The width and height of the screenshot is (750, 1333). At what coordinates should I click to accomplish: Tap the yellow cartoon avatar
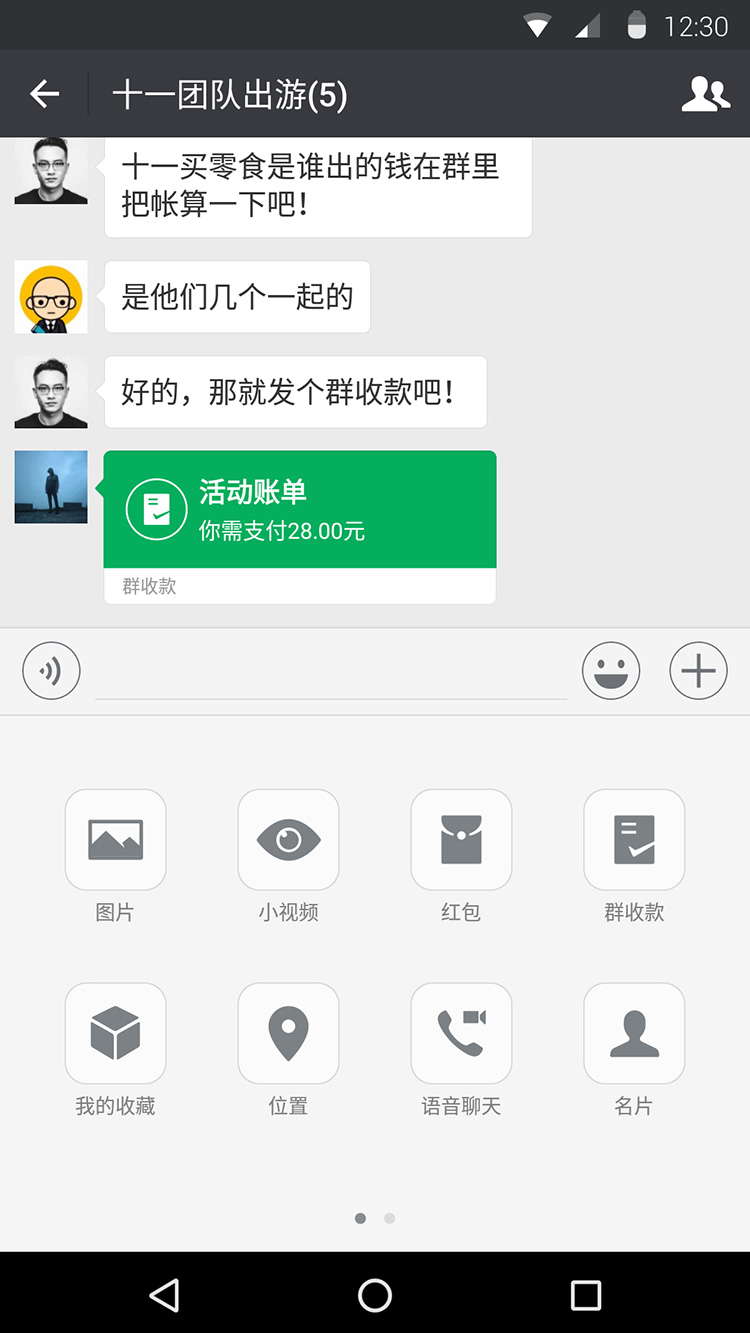51,297
